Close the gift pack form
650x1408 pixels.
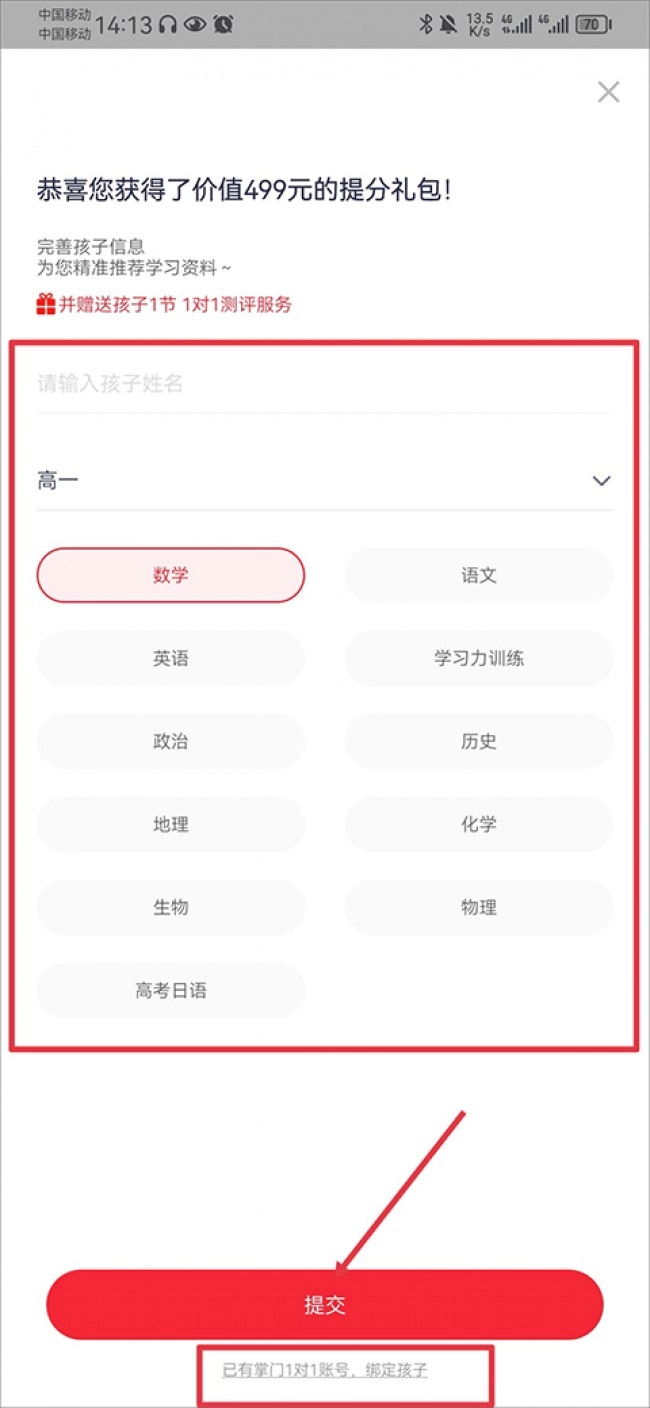click(608, 93)
